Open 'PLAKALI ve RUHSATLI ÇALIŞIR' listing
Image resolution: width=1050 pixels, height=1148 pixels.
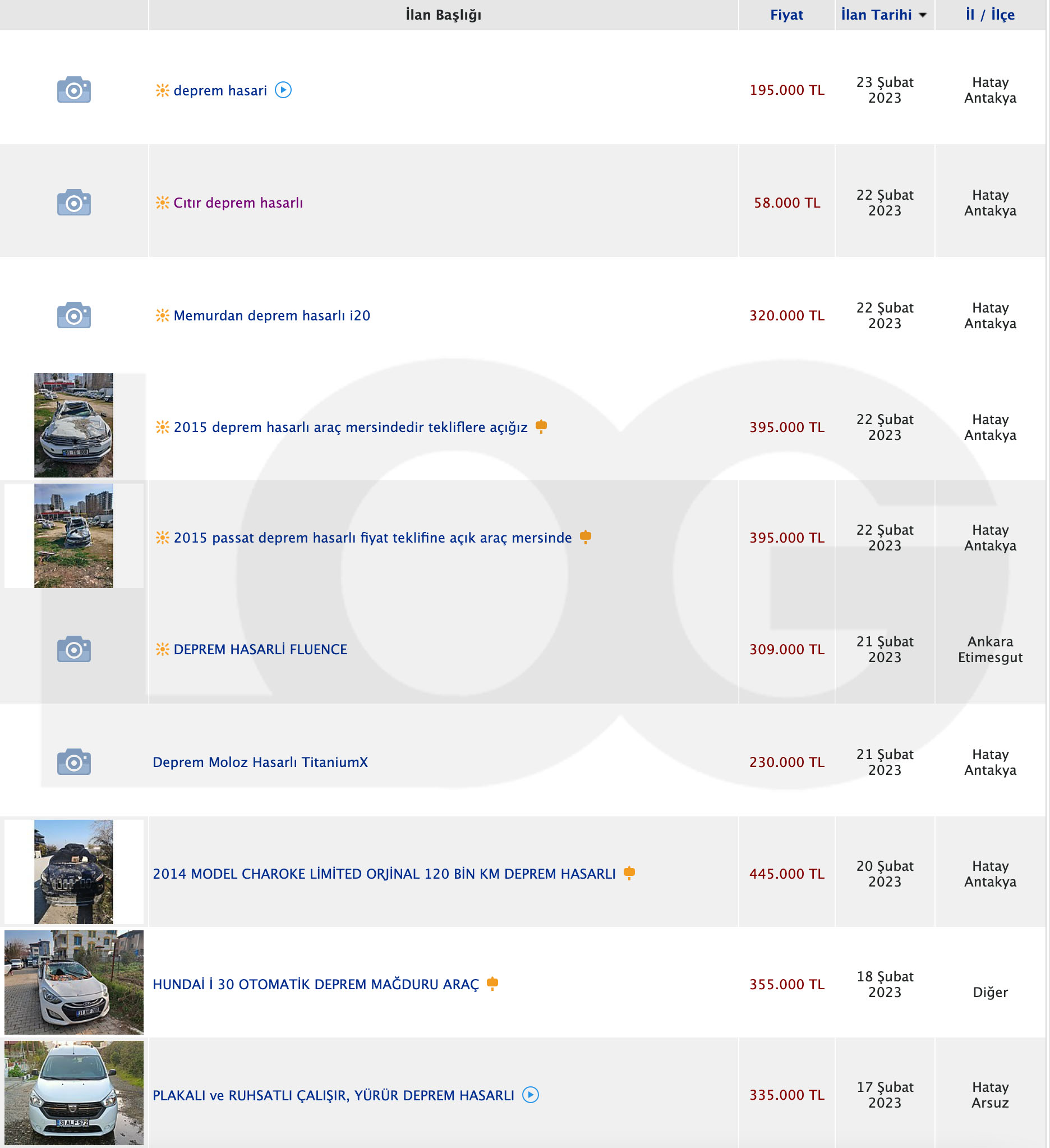point(333,1095)
